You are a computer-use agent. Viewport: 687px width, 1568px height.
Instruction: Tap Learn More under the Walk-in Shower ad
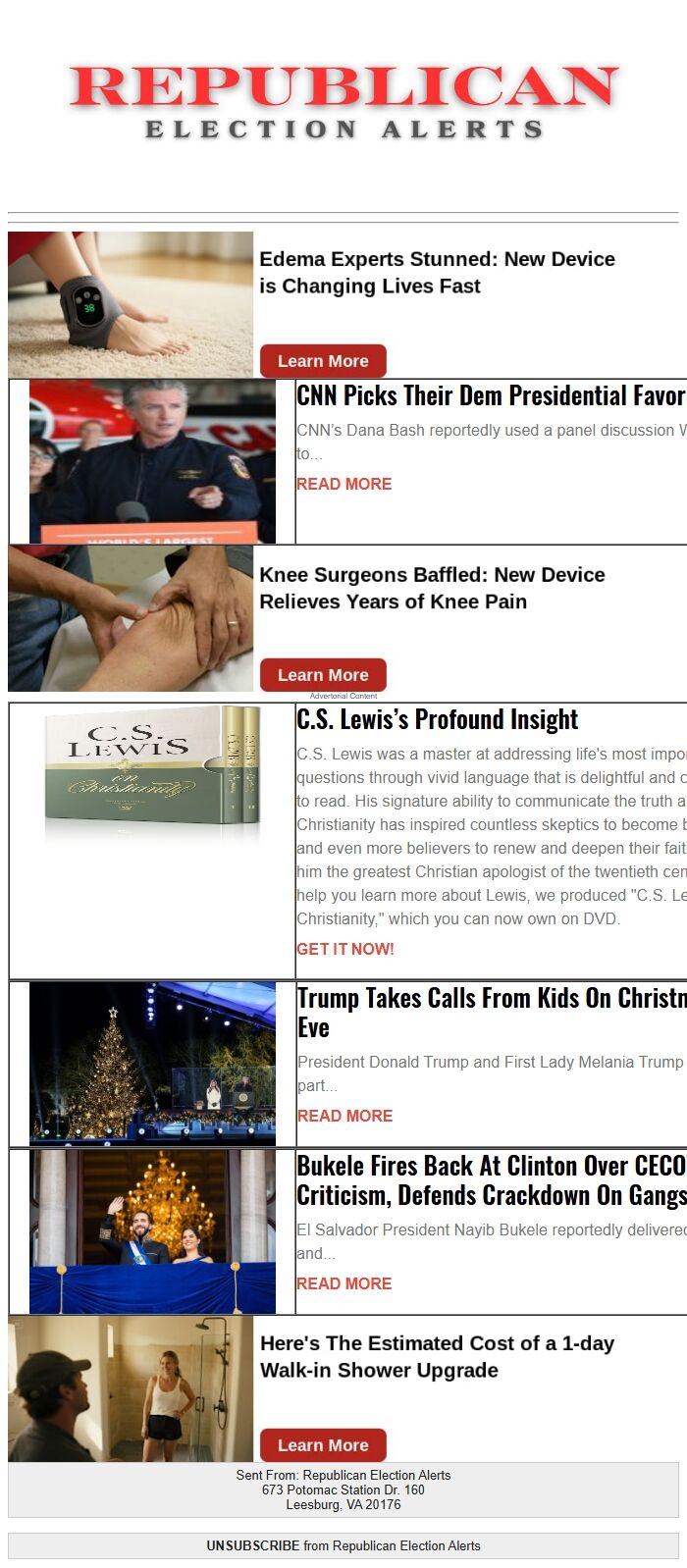pos(323,1445)
